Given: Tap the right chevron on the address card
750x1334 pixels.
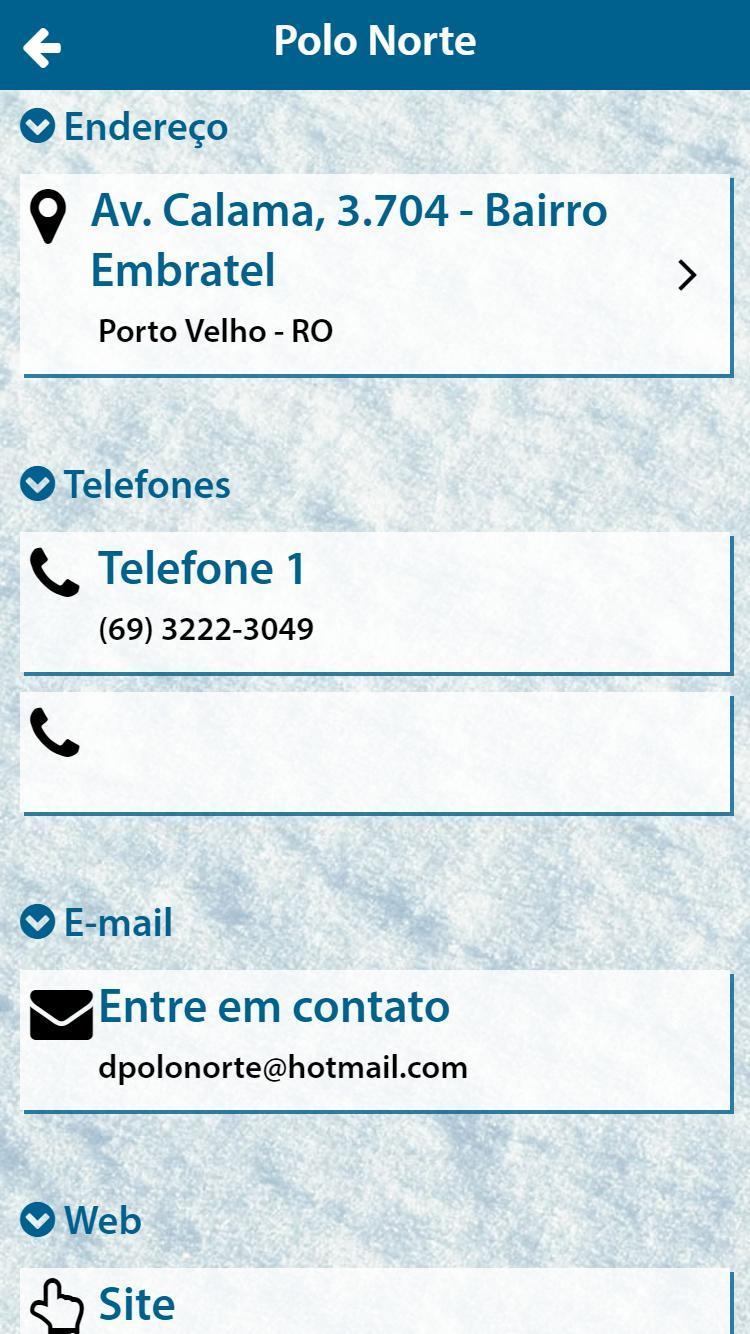Looking at the screenshot, I should click(x=687, y=274).
